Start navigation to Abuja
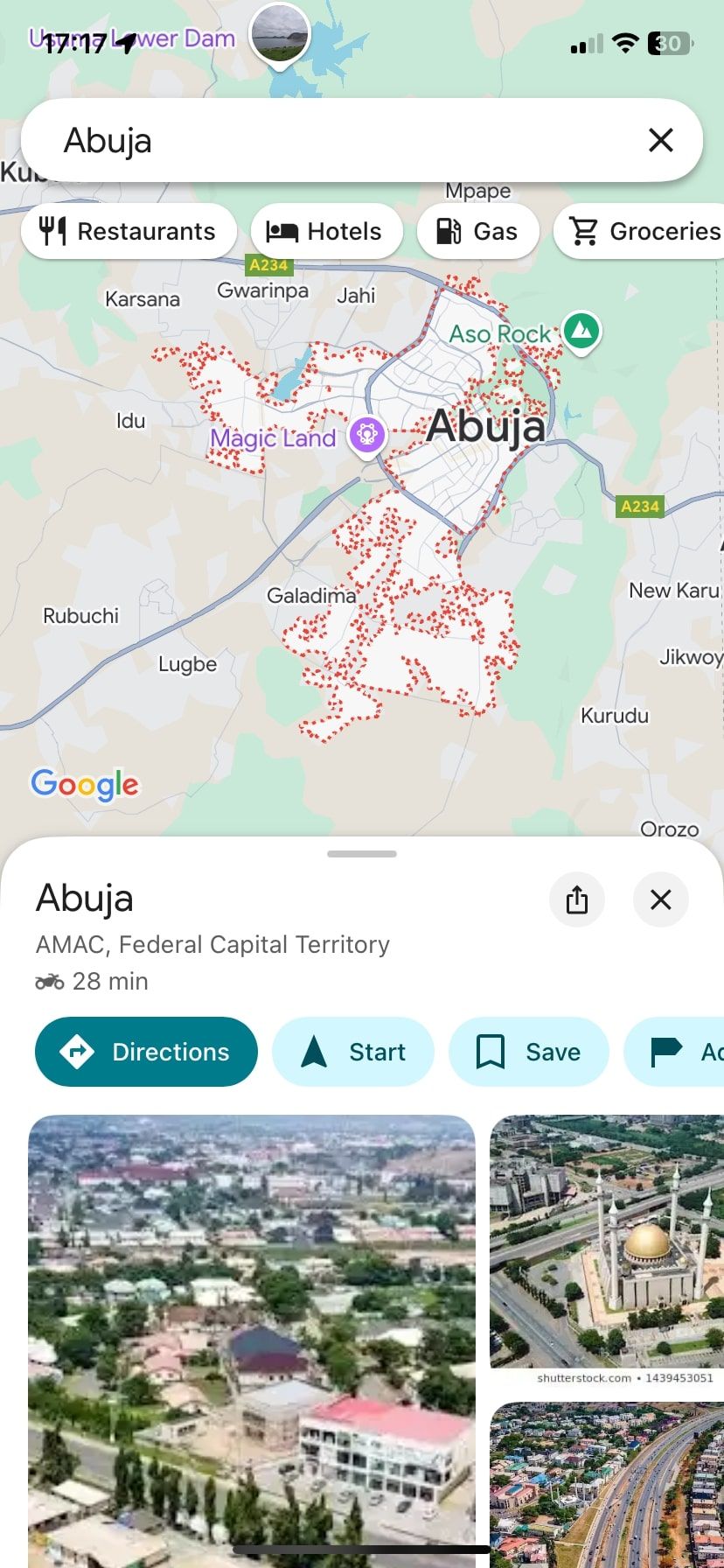This screenshot has width=724, height=1568. (x=352, y=1052)
